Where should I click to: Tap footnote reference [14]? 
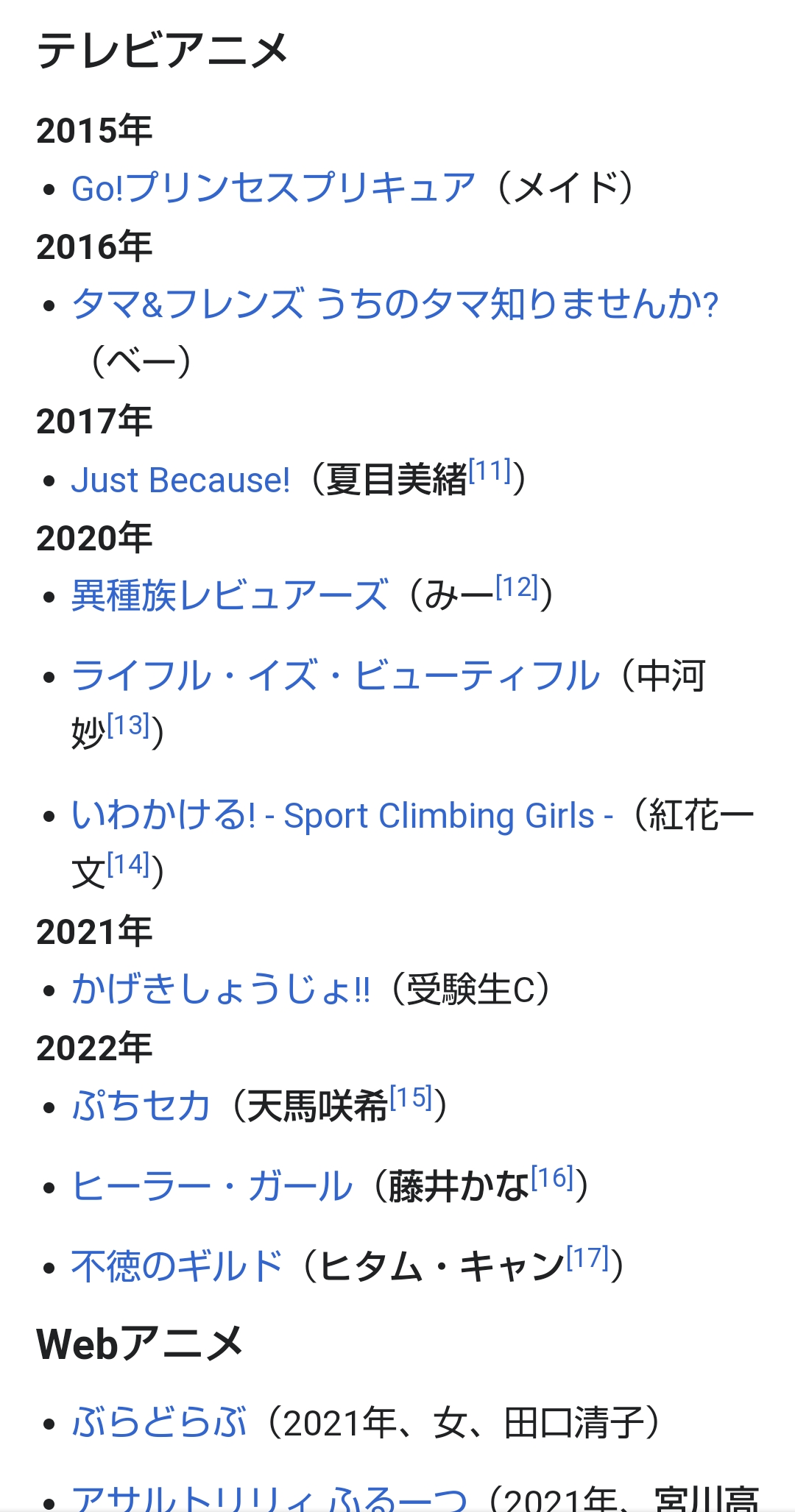(x=129, y=865)
